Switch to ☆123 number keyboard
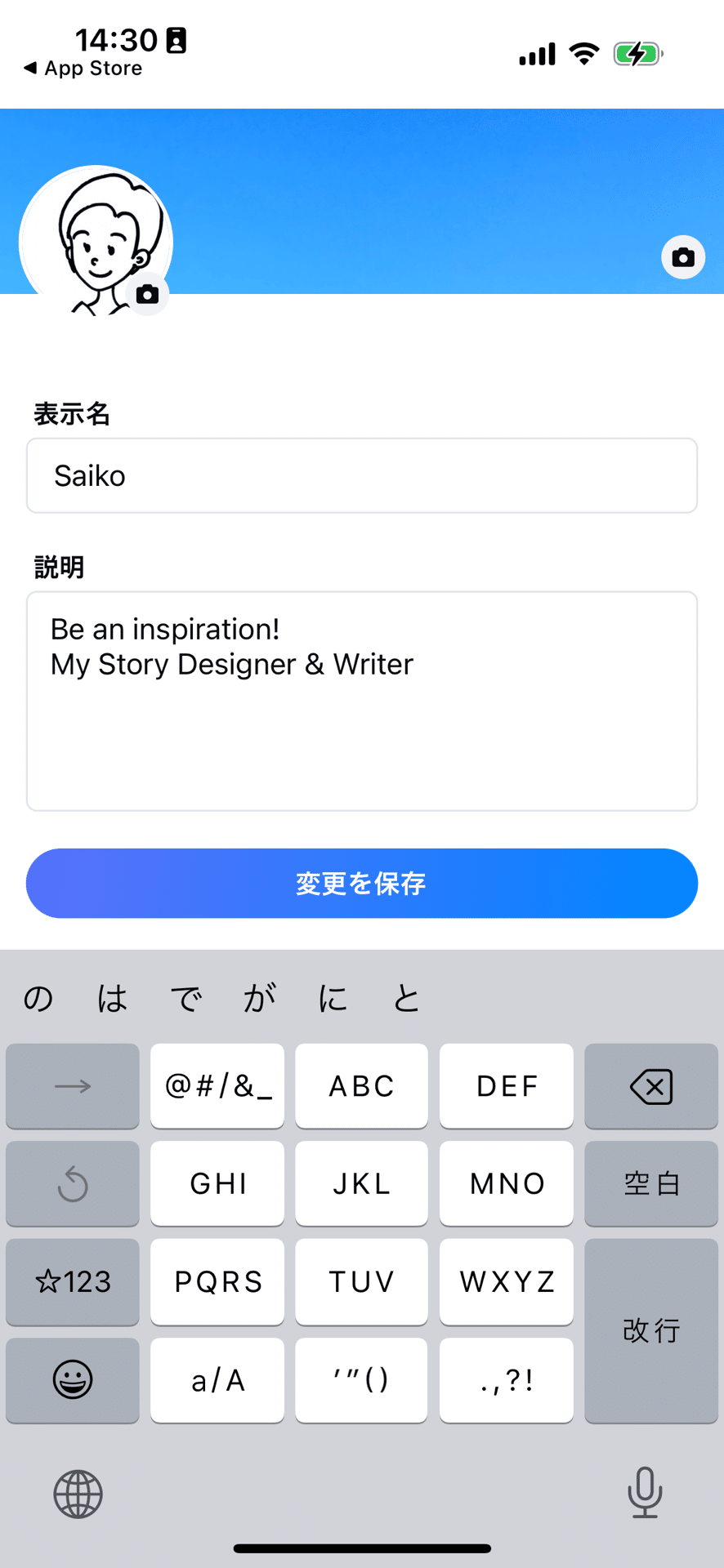This screenshot has width=724, height=1568. [73, 1282]
